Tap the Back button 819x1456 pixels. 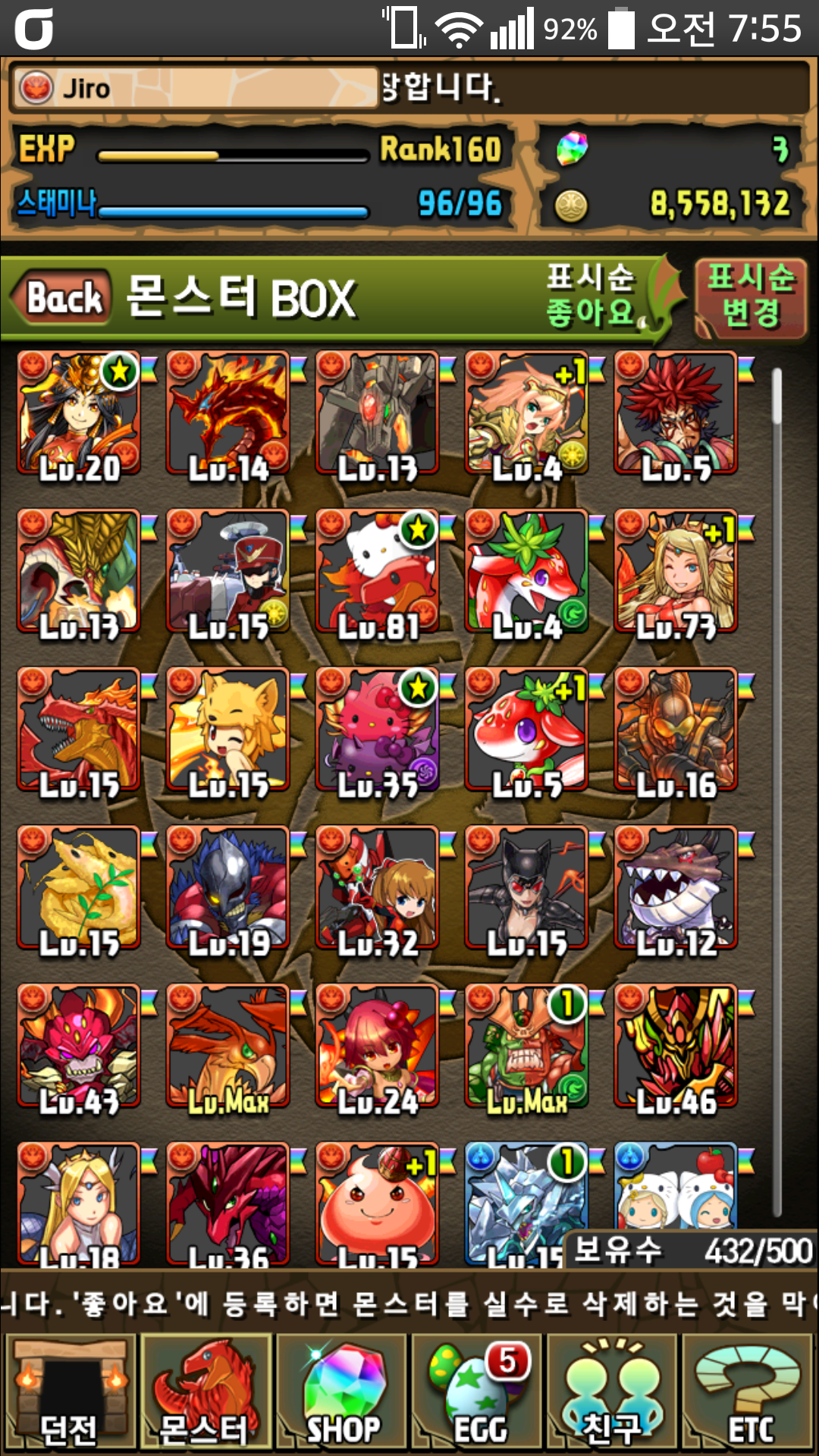click(x=62, y=297)
